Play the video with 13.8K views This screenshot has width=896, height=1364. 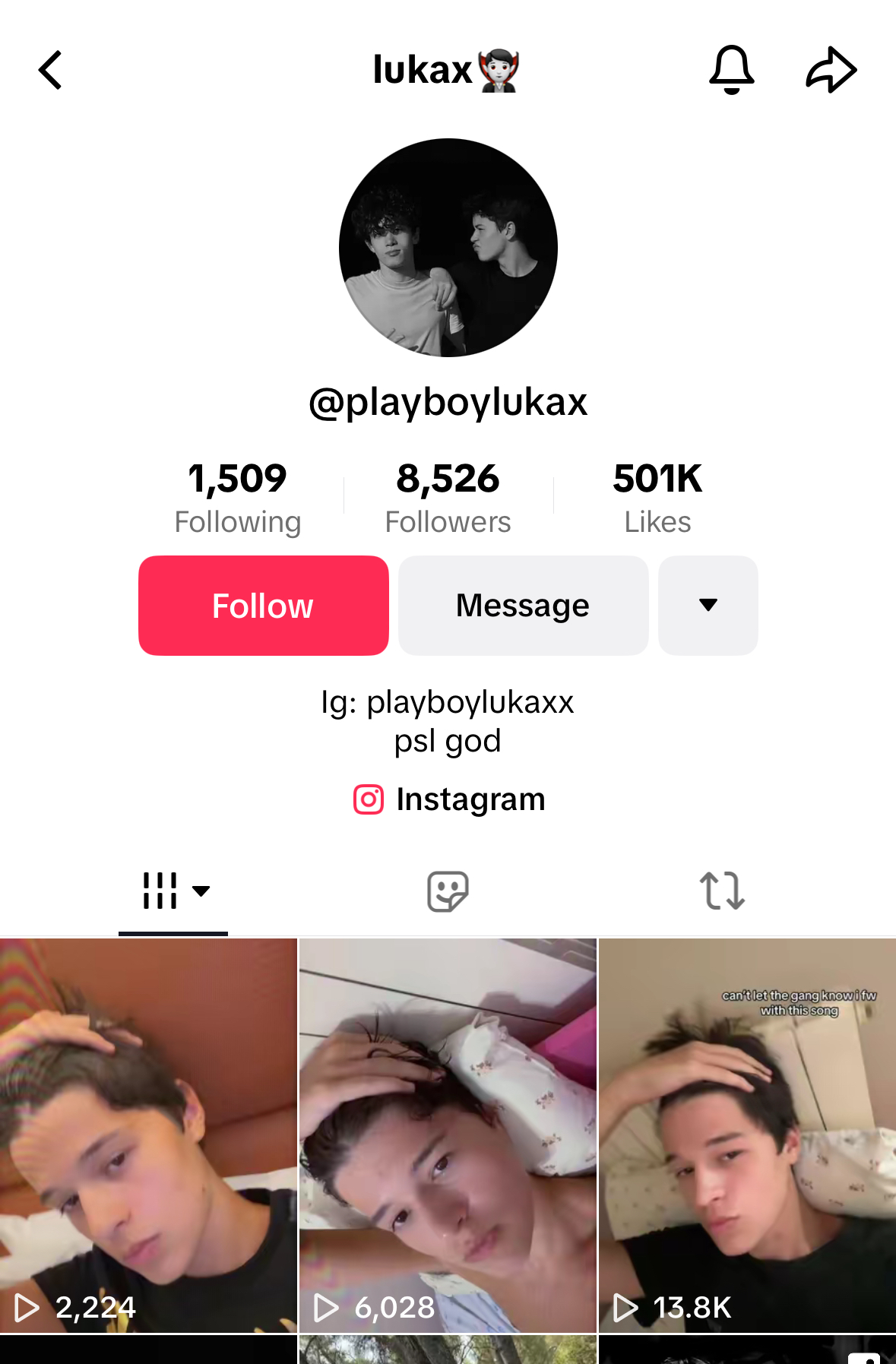pyautogui.click(x=747, y=1135)
